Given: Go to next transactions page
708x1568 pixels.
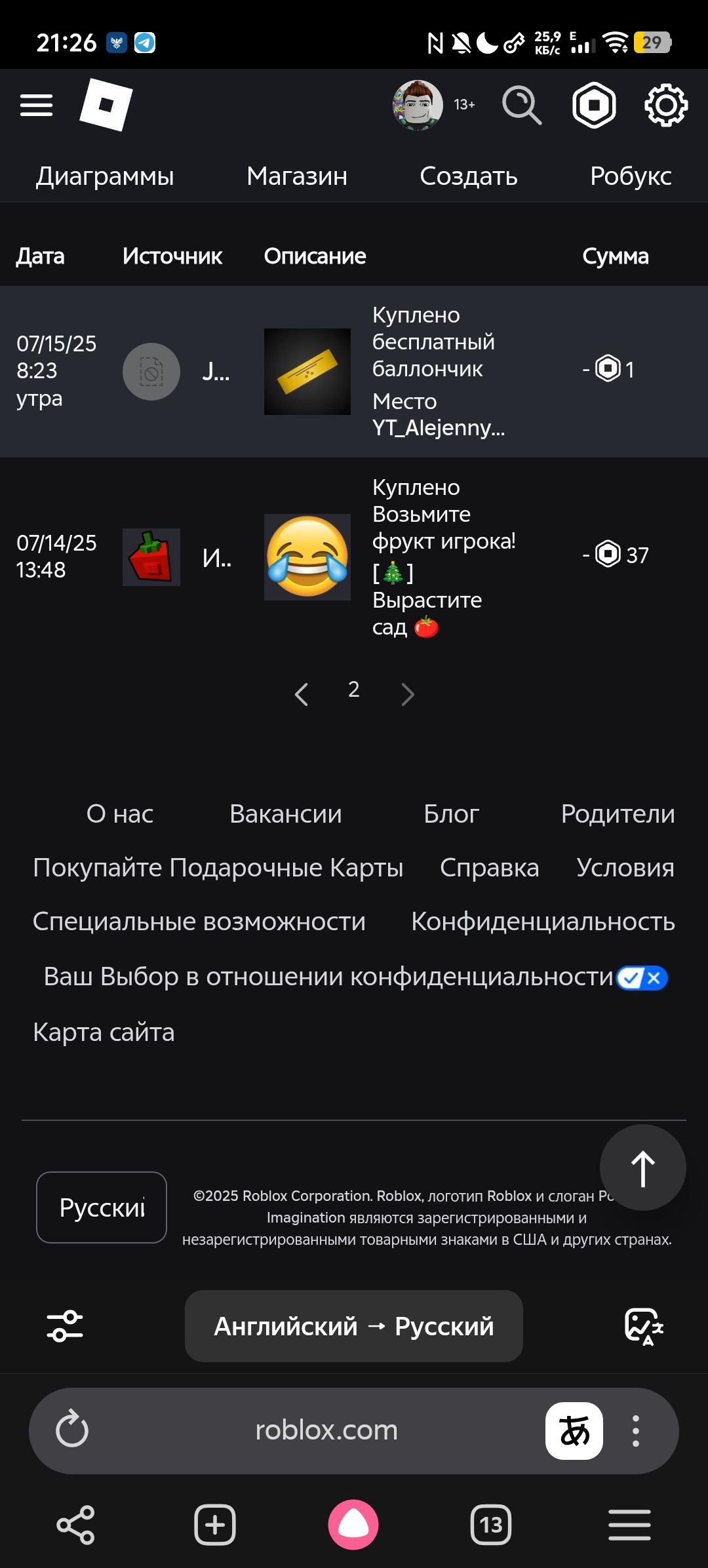Looking at the screenshot, I should point(407,694).
